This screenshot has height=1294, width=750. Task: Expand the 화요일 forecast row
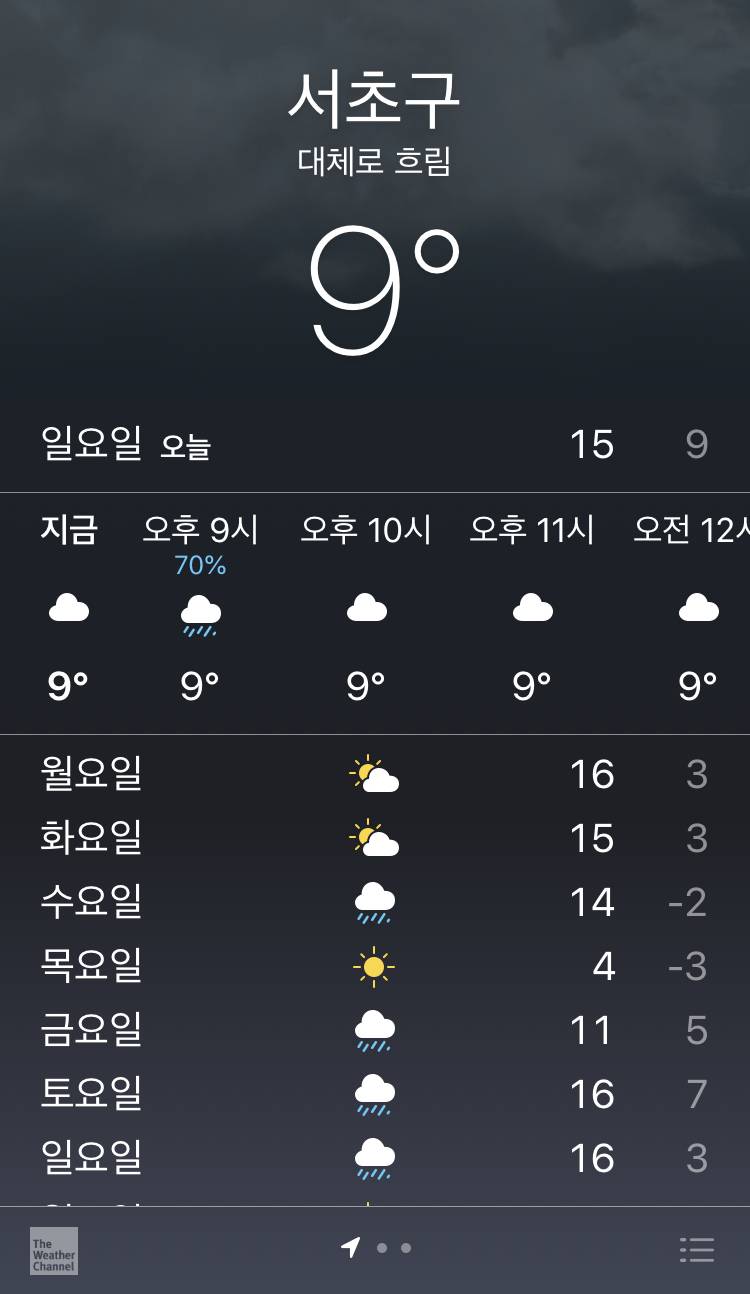tap(374, 838)
